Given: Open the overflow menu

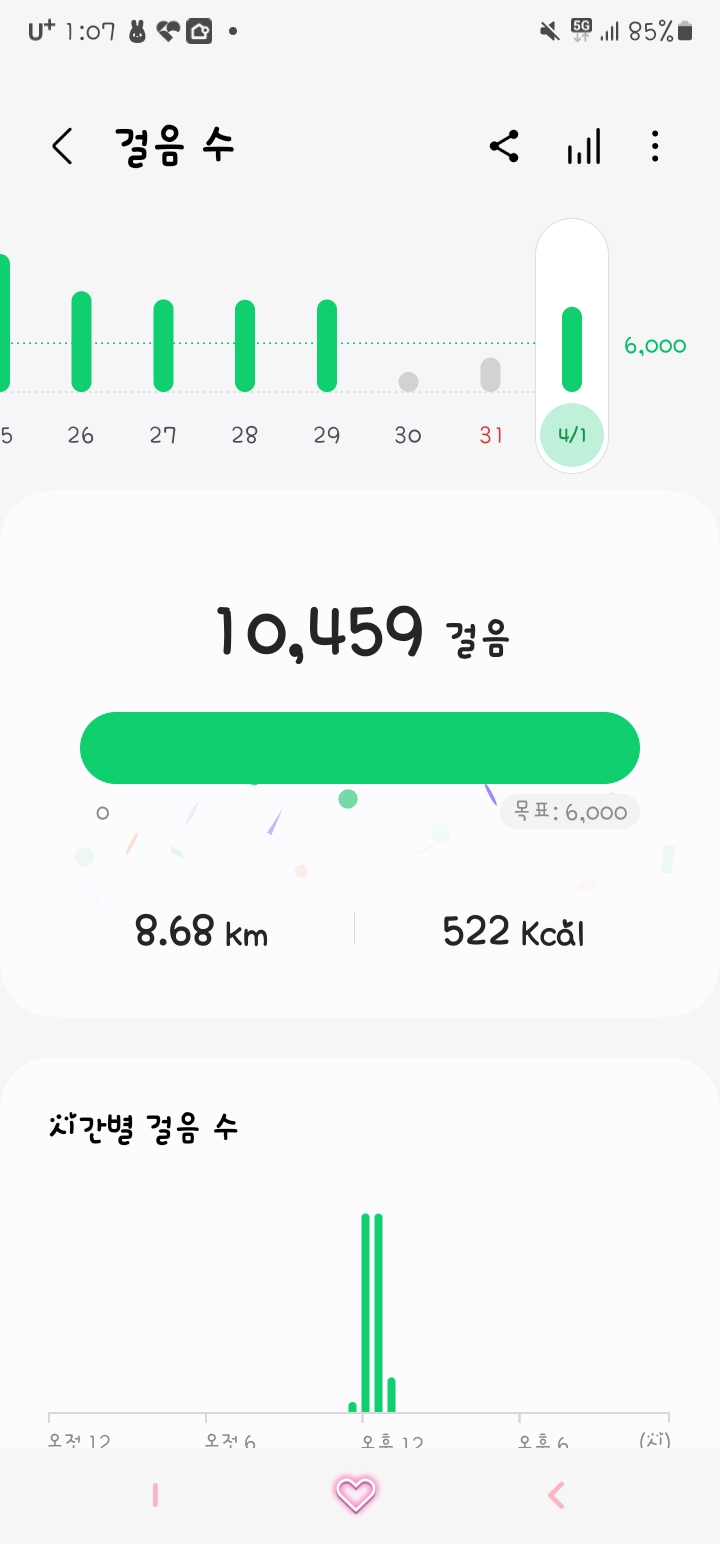Looking at the screenshot, I should [655, 147].
